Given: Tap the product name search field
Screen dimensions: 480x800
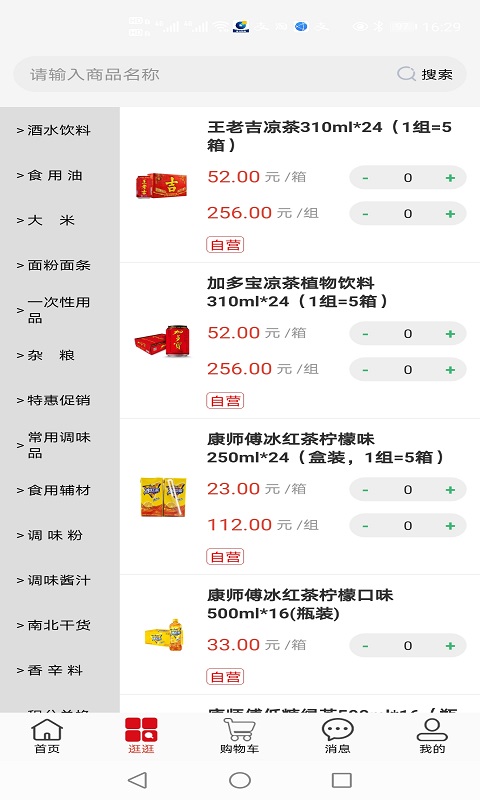Looking at the screenshot, I should click(204, 74).
